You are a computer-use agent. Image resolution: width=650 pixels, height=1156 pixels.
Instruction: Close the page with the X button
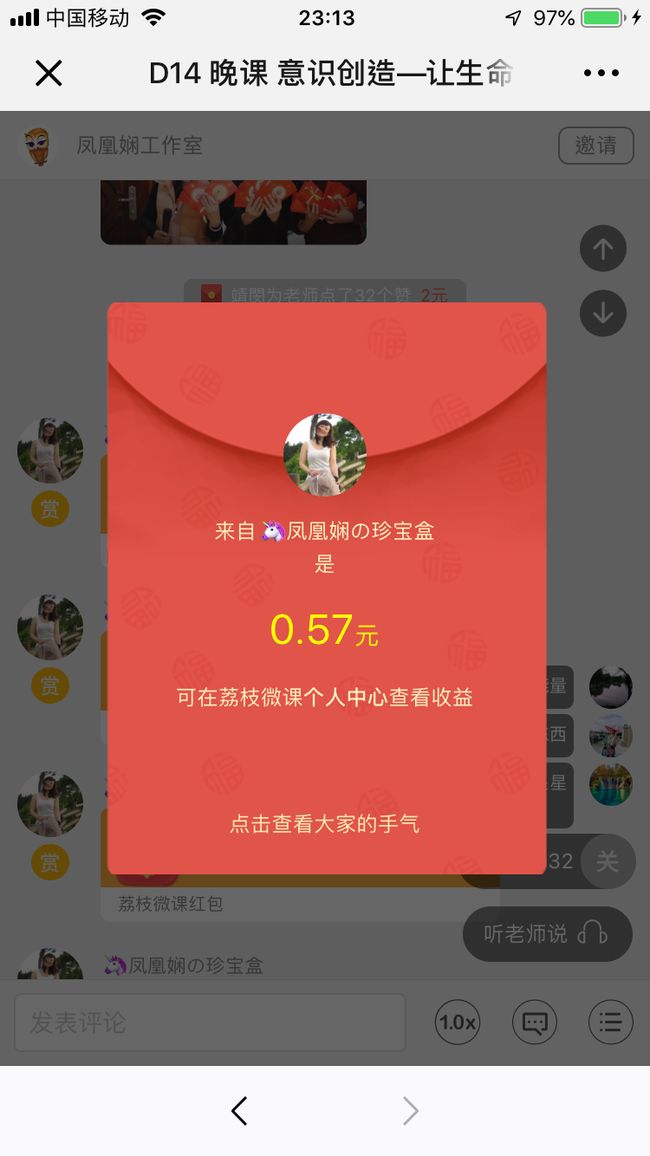coord(49,73)
